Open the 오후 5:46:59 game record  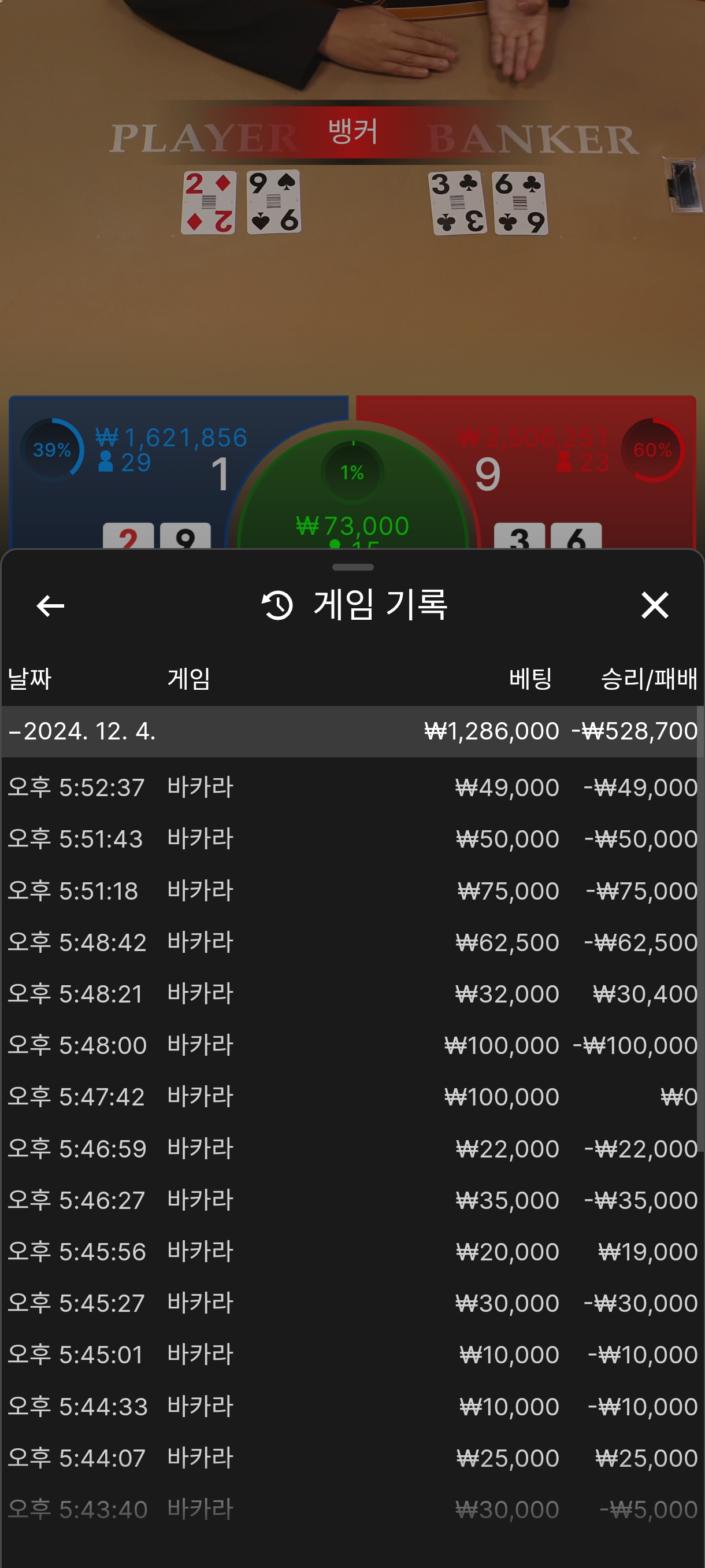(x=352, y=1149)
